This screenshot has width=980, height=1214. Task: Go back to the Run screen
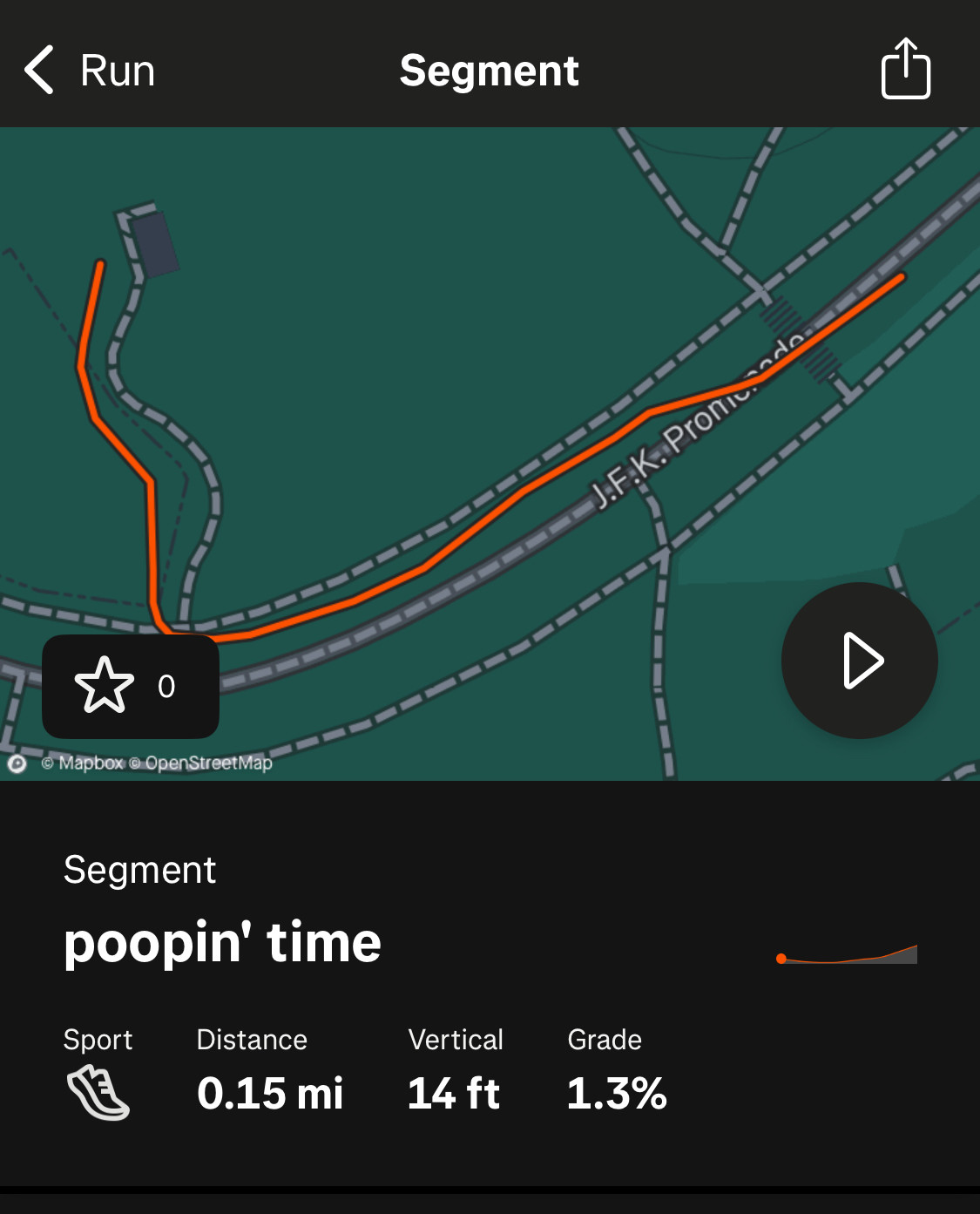89,71
